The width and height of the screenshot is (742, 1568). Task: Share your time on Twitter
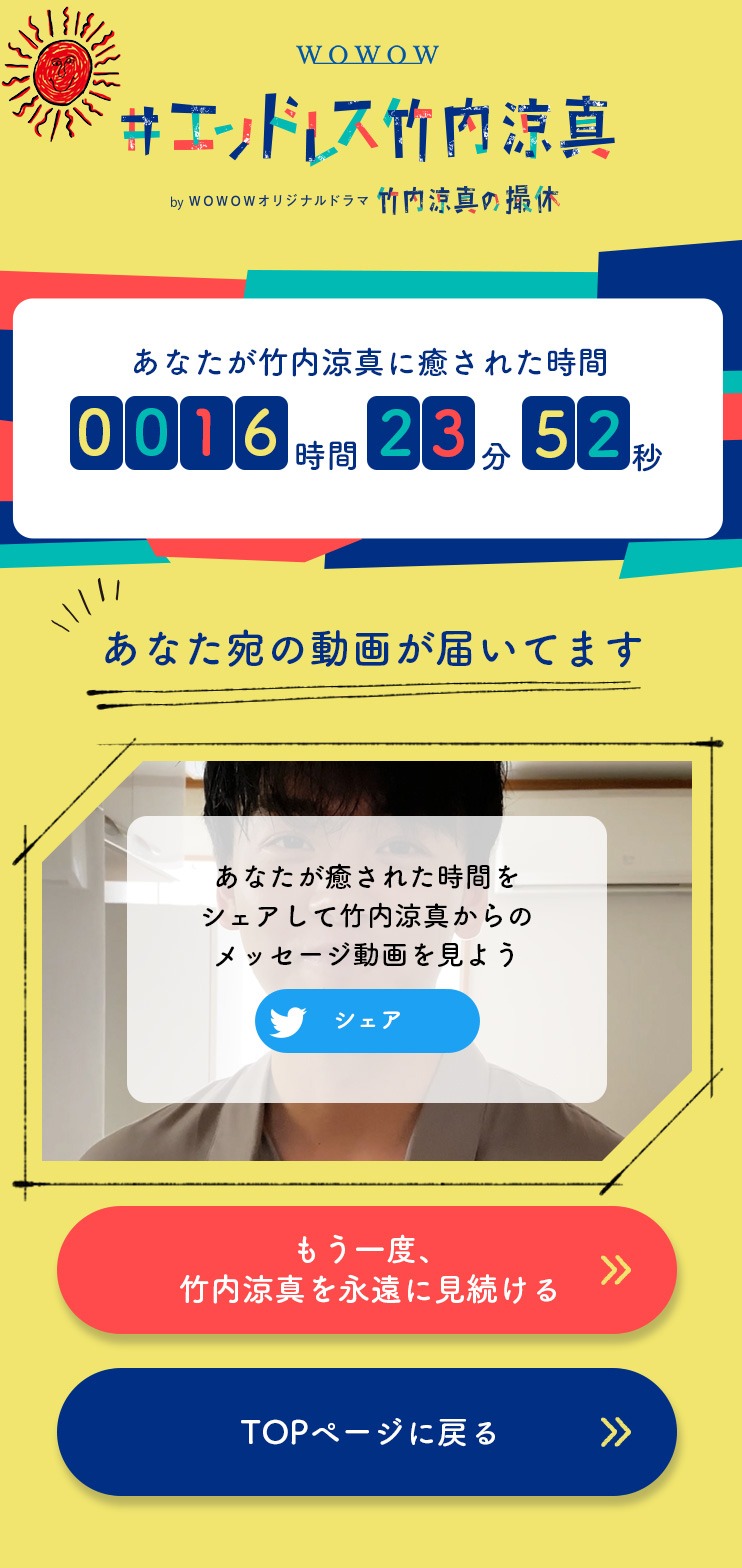coord(367,1021)
